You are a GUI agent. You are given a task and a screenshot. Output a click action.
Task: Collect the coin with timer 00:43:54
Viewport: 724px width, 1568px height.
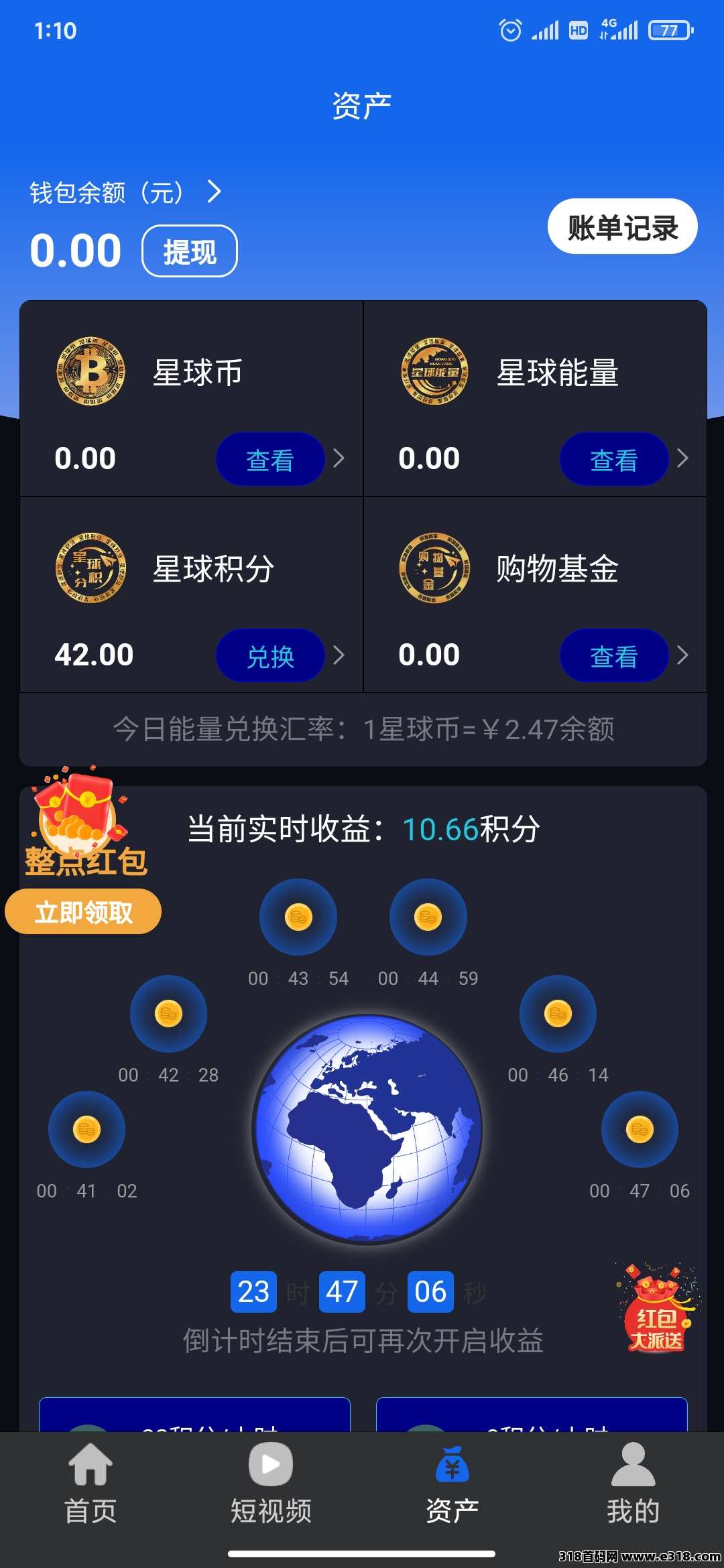(298, 917)
